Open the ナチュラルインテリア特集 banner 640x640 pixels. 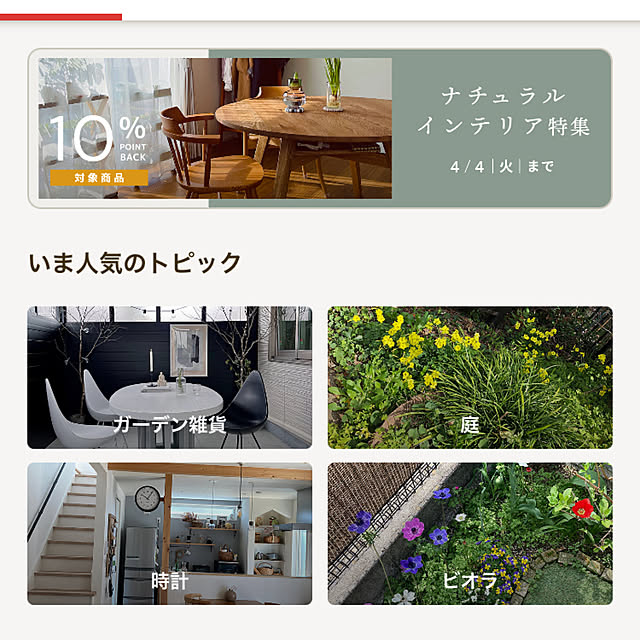coord(320,128)
